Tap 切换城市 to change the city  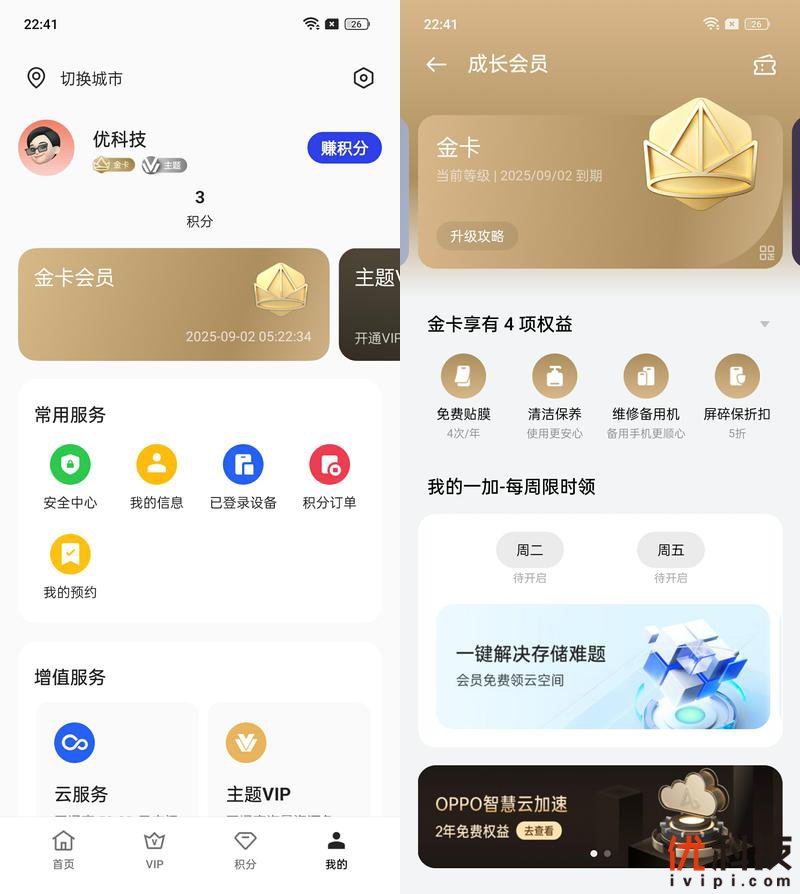coord(90,78)
